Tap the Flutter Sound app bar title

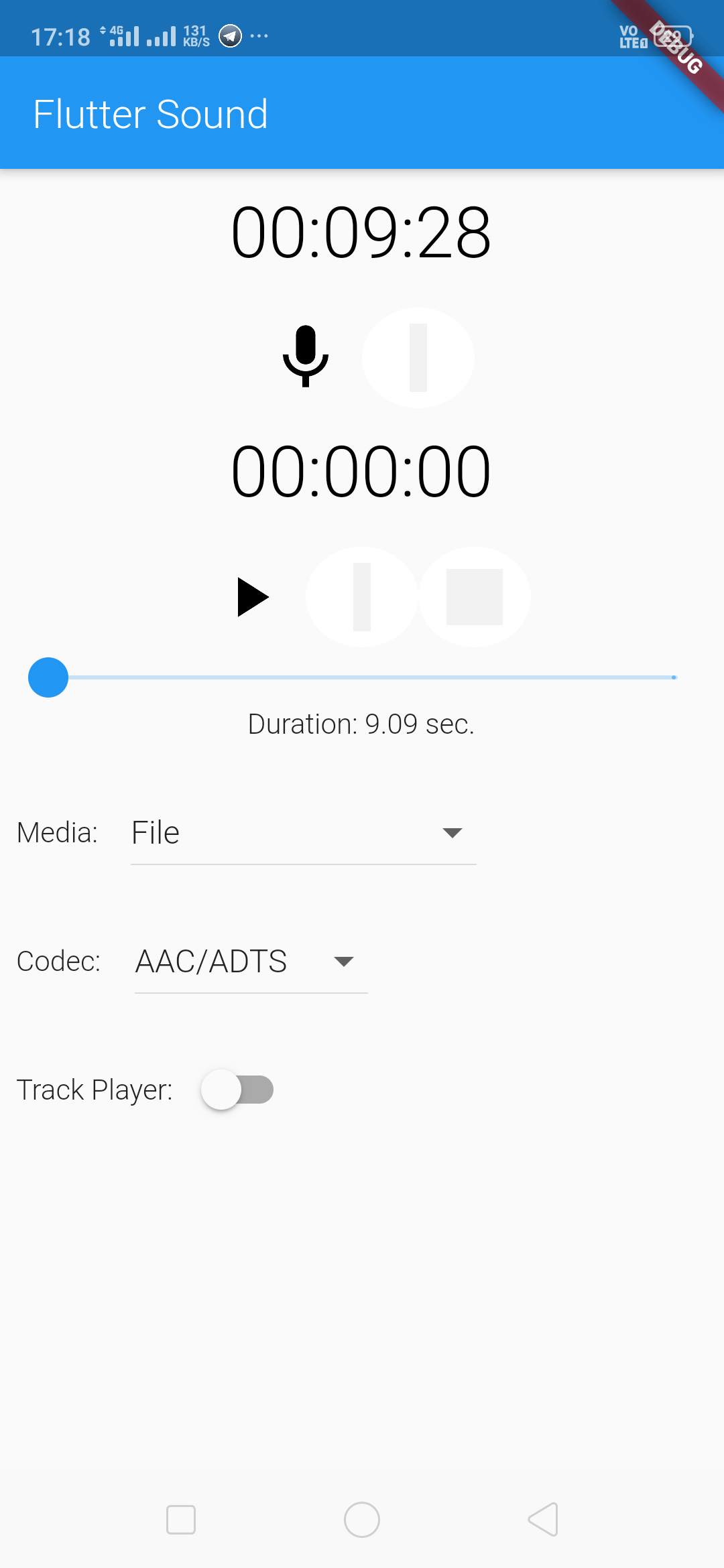151,113
